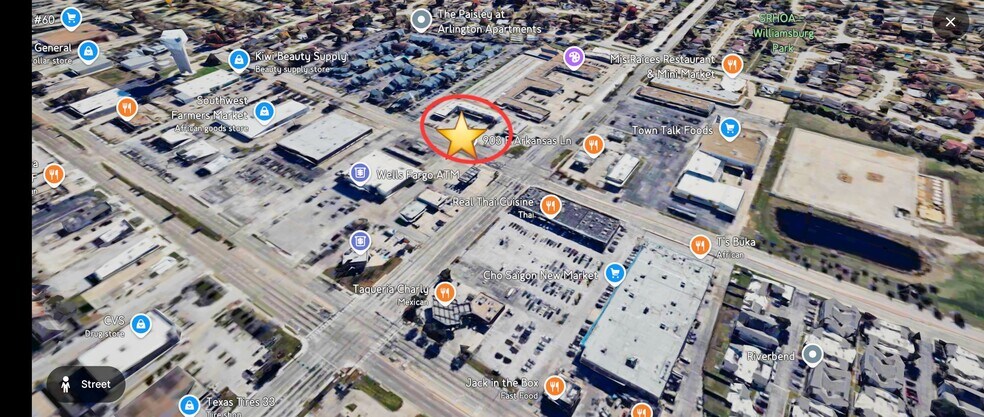This screenshot has height=417, width=984.
Task: Select The Paisley at Arlington Apartments marker
Action: click(422, 18)
